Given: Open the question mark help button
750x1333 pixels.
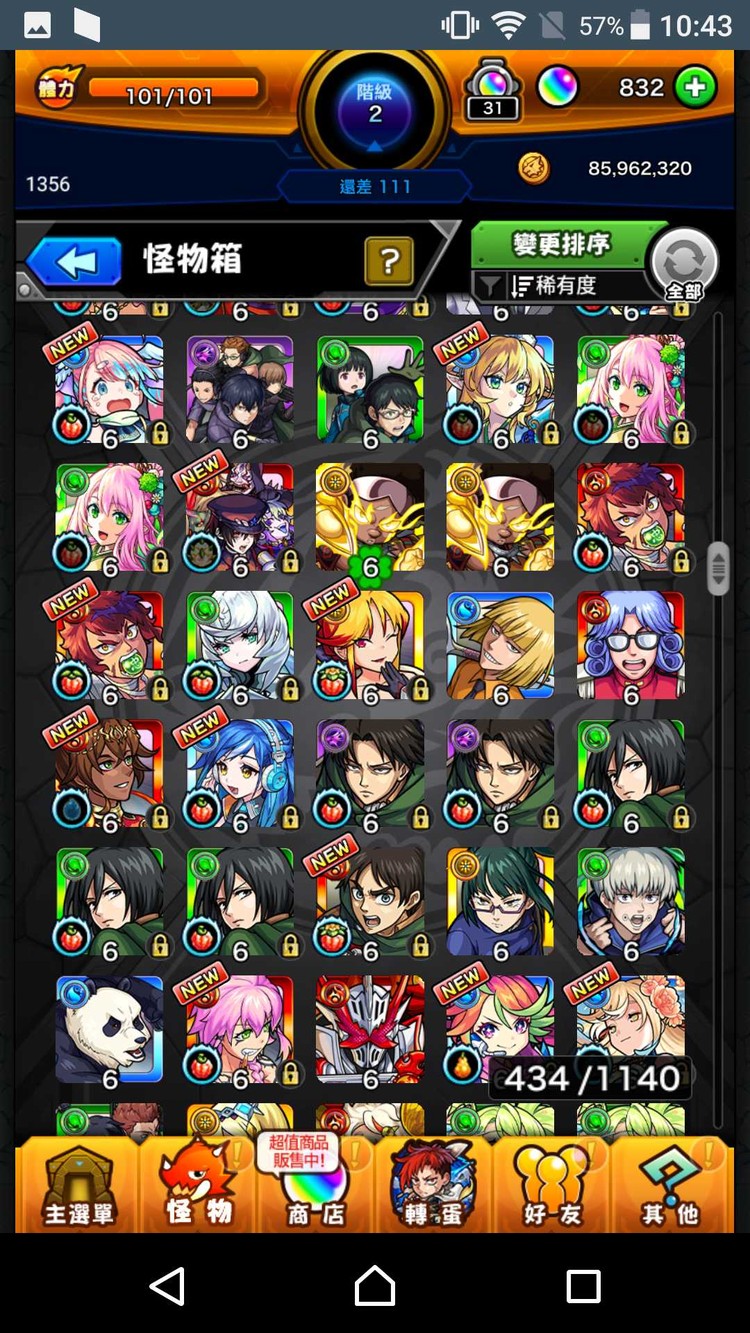Looking at the screenshot, I should point(389,262).
